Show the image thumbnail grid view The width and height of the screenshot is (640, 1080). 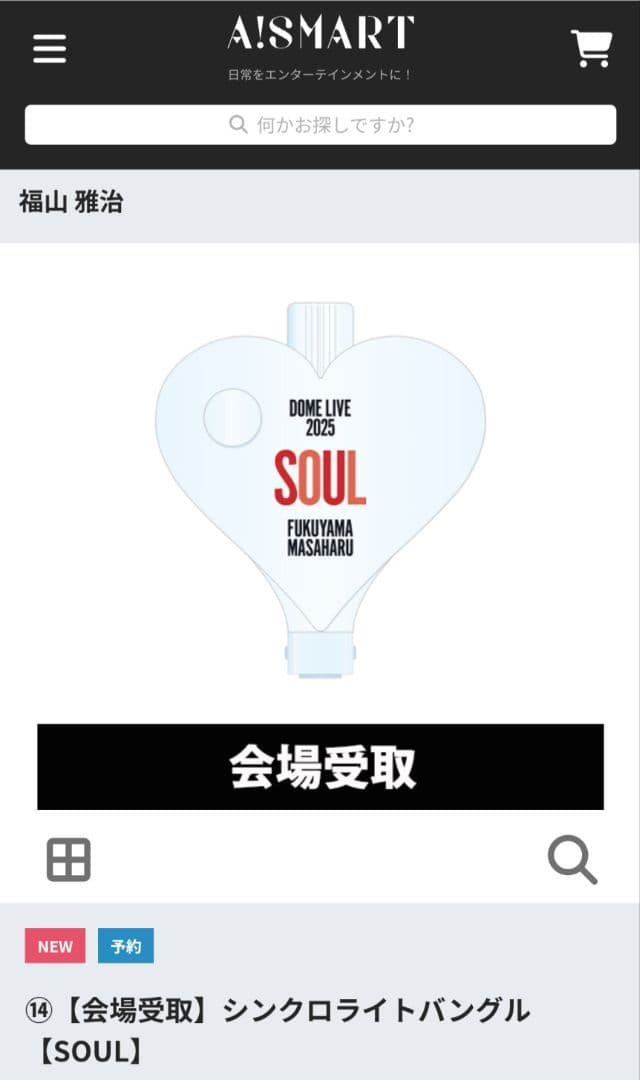68,860
